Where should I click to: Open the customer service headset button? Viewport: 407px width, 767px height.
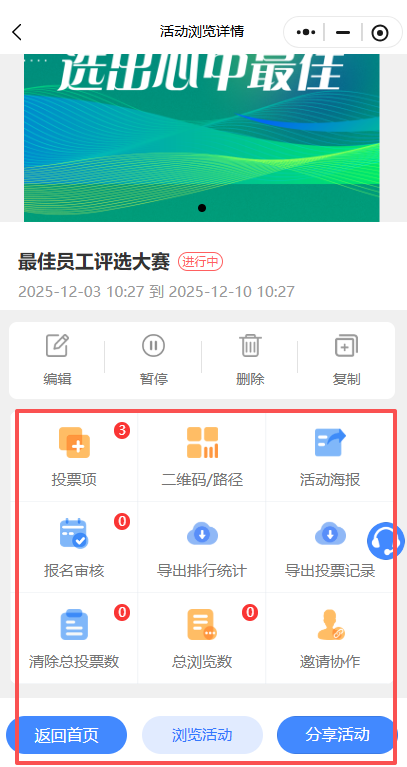click(386, 541)
